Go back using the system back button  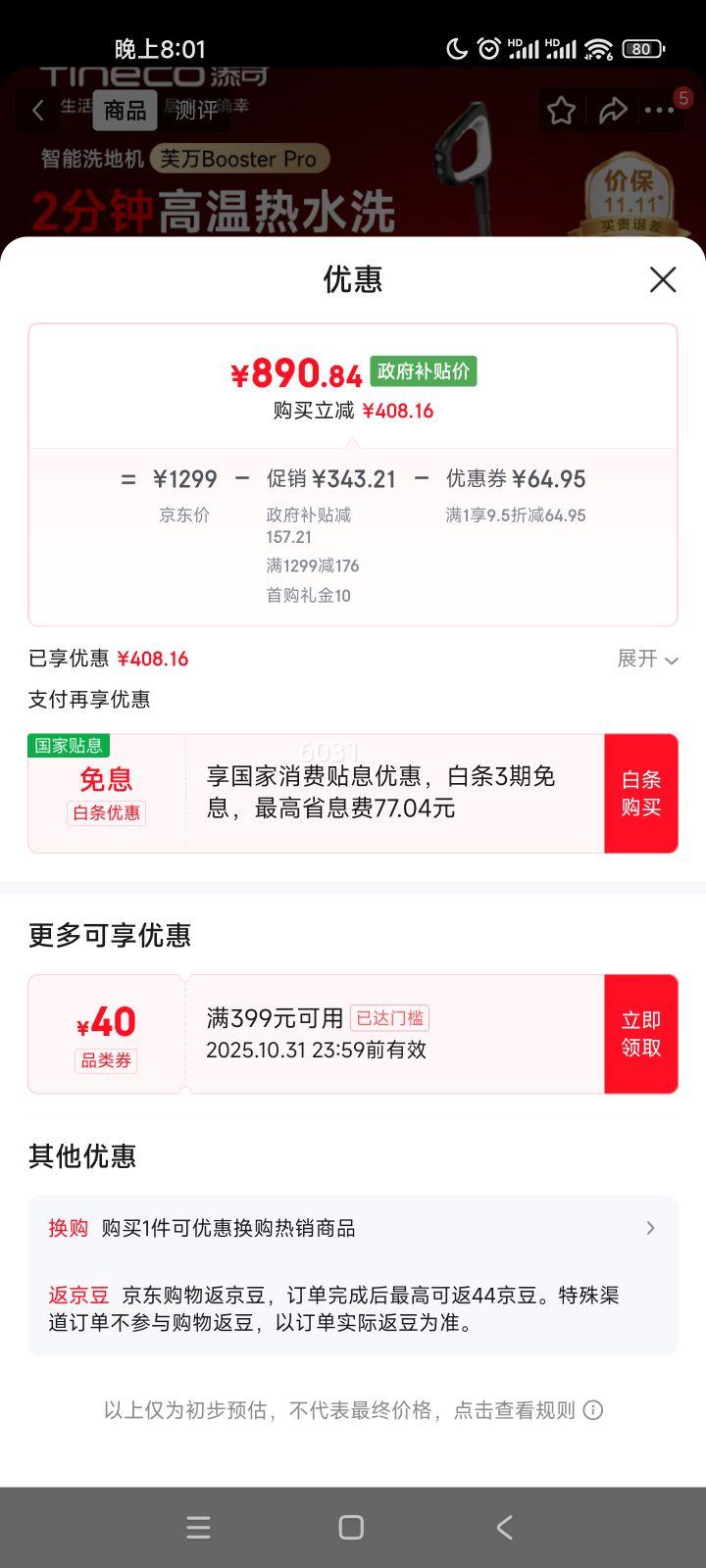tap(504, 1527)
